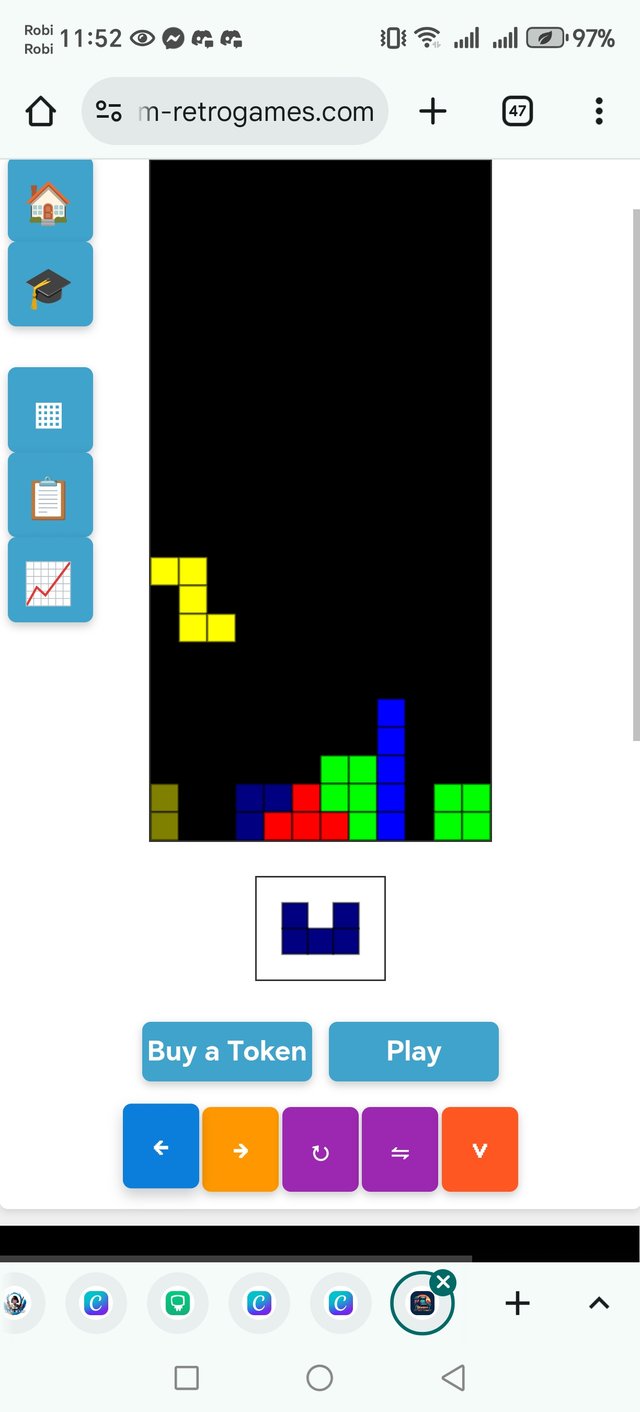Tap Buy a Token
Image resolution: width=640 pixels, height=1412 pixels.
pos(227,1051)
